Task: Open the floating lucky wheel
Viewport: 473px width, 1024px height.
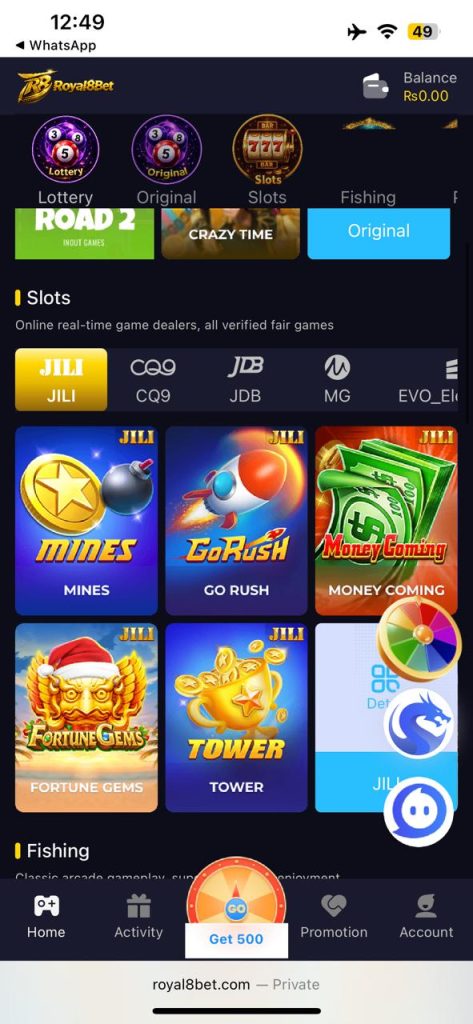Action: [x=419, y=640]
